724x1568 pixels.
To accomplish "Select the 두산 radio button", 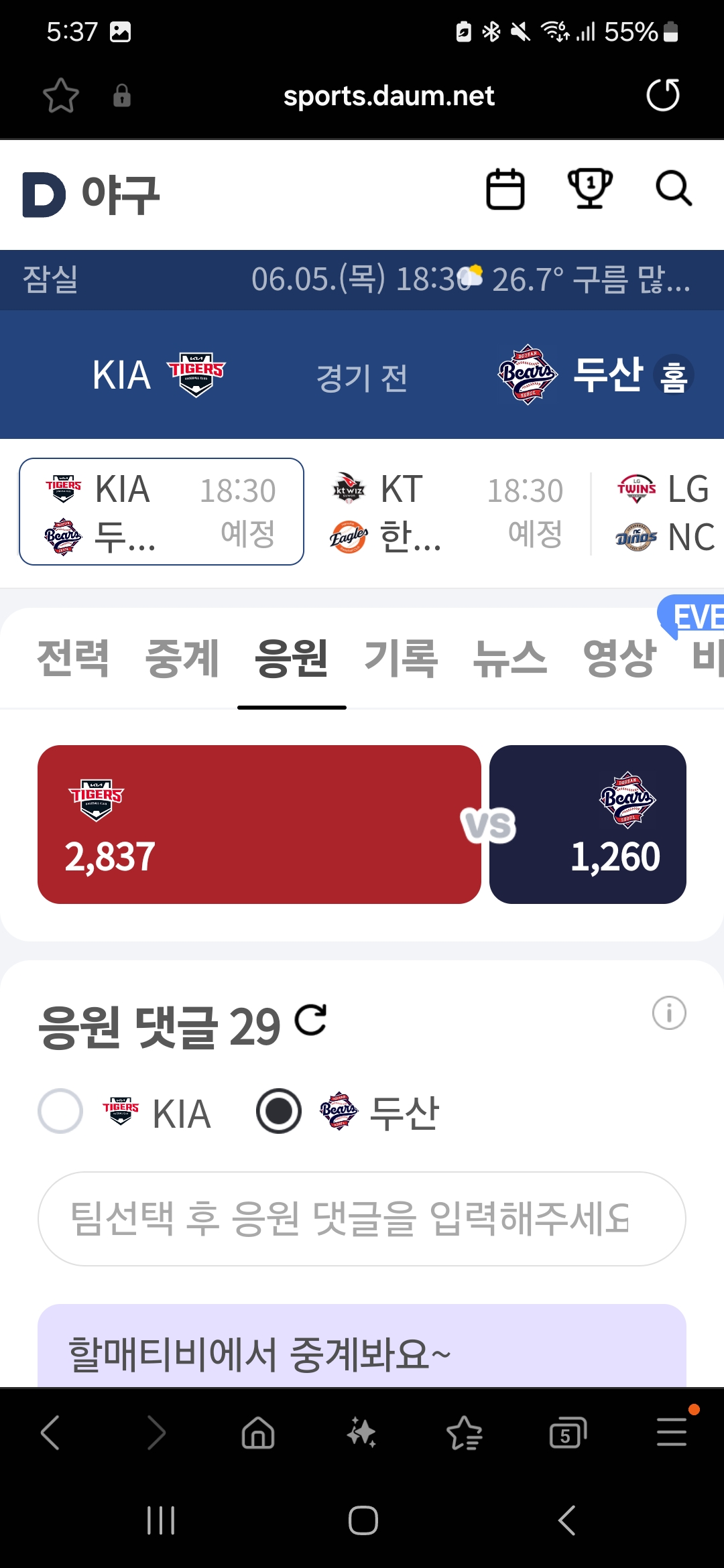I will coord(279,1111).
